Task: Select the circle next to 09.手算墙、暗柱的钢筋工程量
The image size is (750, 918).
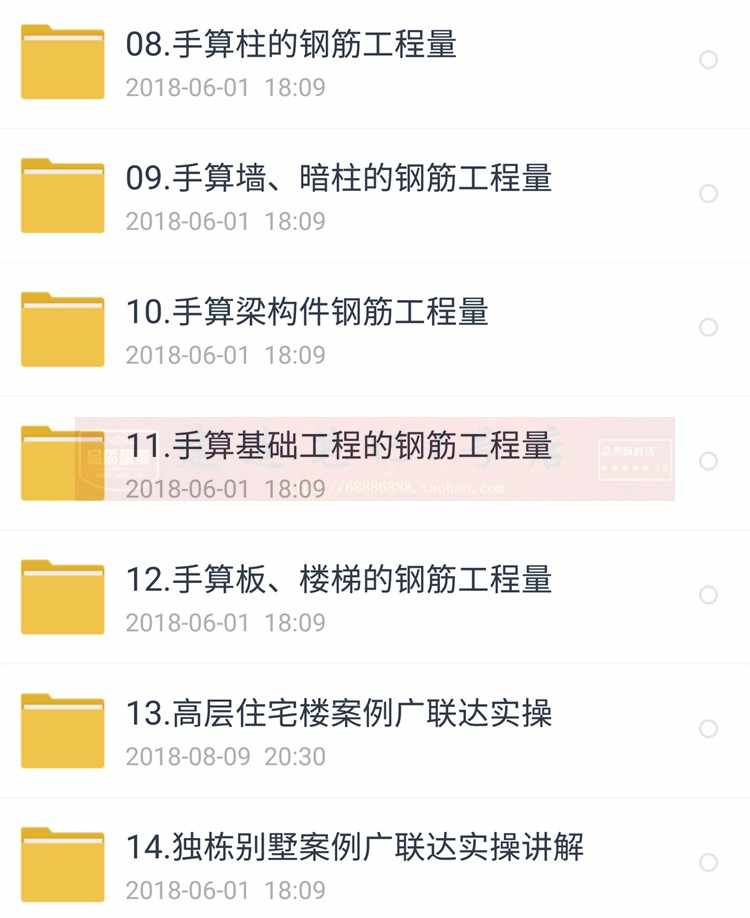Action: pos(708,194)
